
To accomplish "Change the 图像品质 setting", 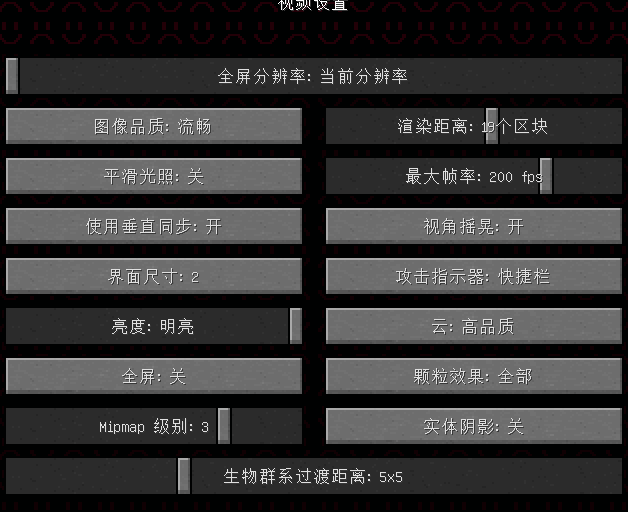I will [x=154, y=126].
